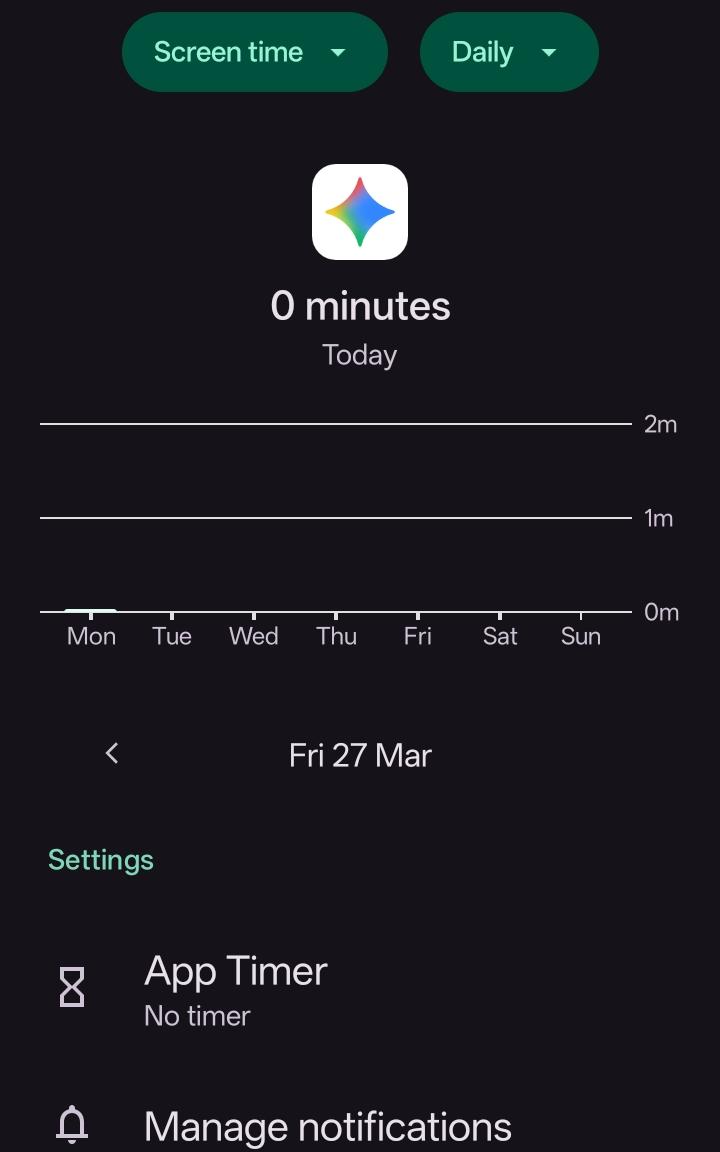Go to the previous day arrow
720x1152 pixels.
(x=112, y=754)
